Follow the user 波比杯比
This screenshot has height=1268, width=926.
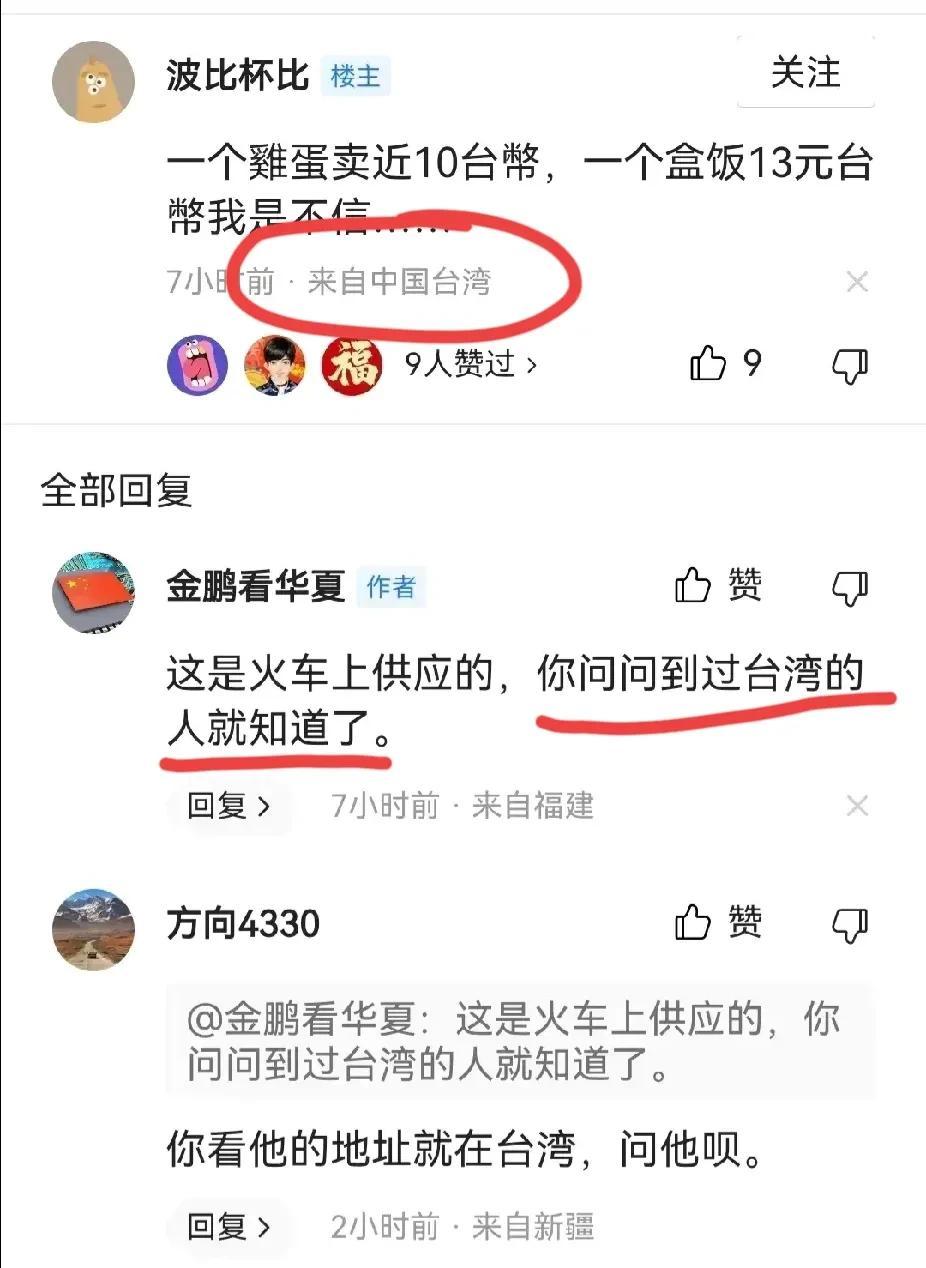[805, 73]
